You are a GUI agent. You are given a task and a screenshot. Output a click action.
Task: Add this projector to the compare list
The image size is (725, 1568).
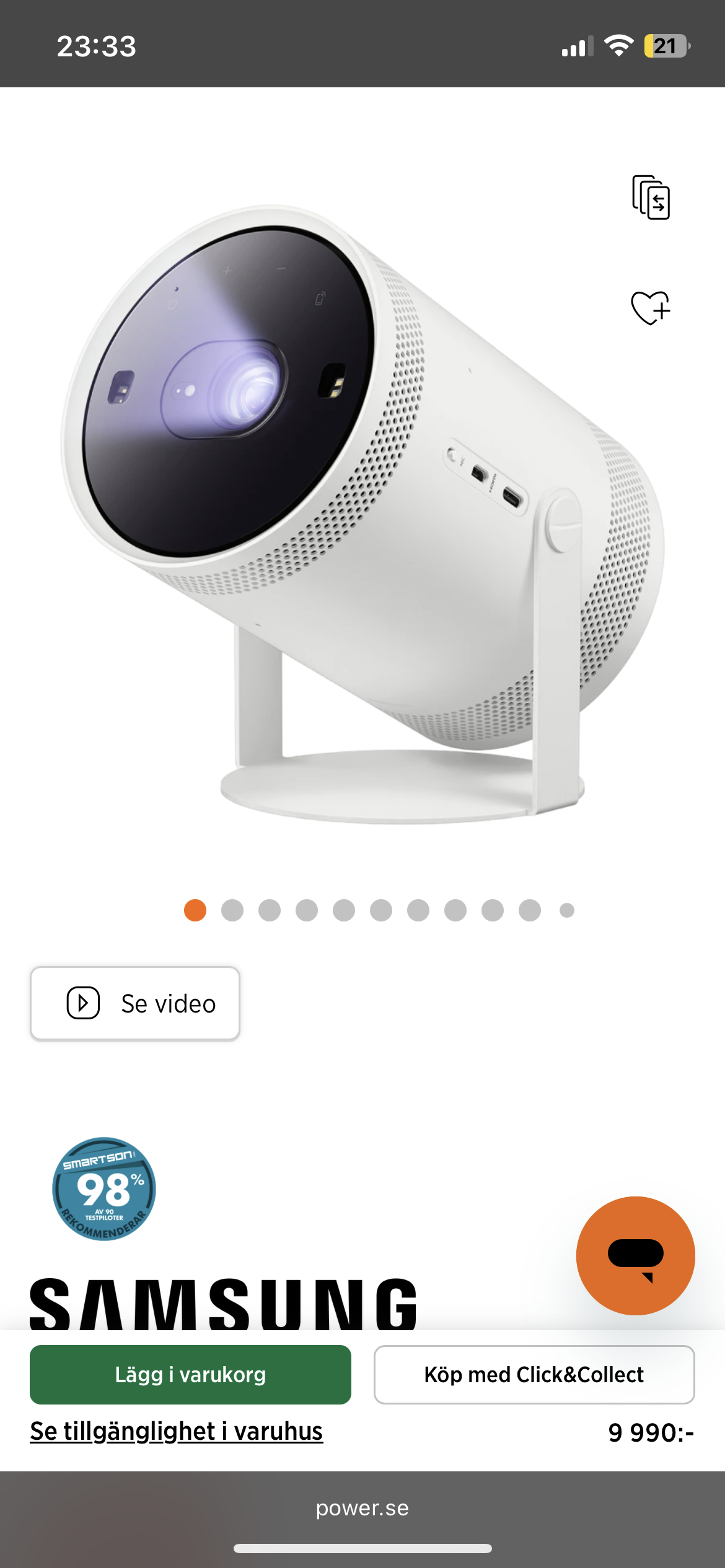[651, 198]
